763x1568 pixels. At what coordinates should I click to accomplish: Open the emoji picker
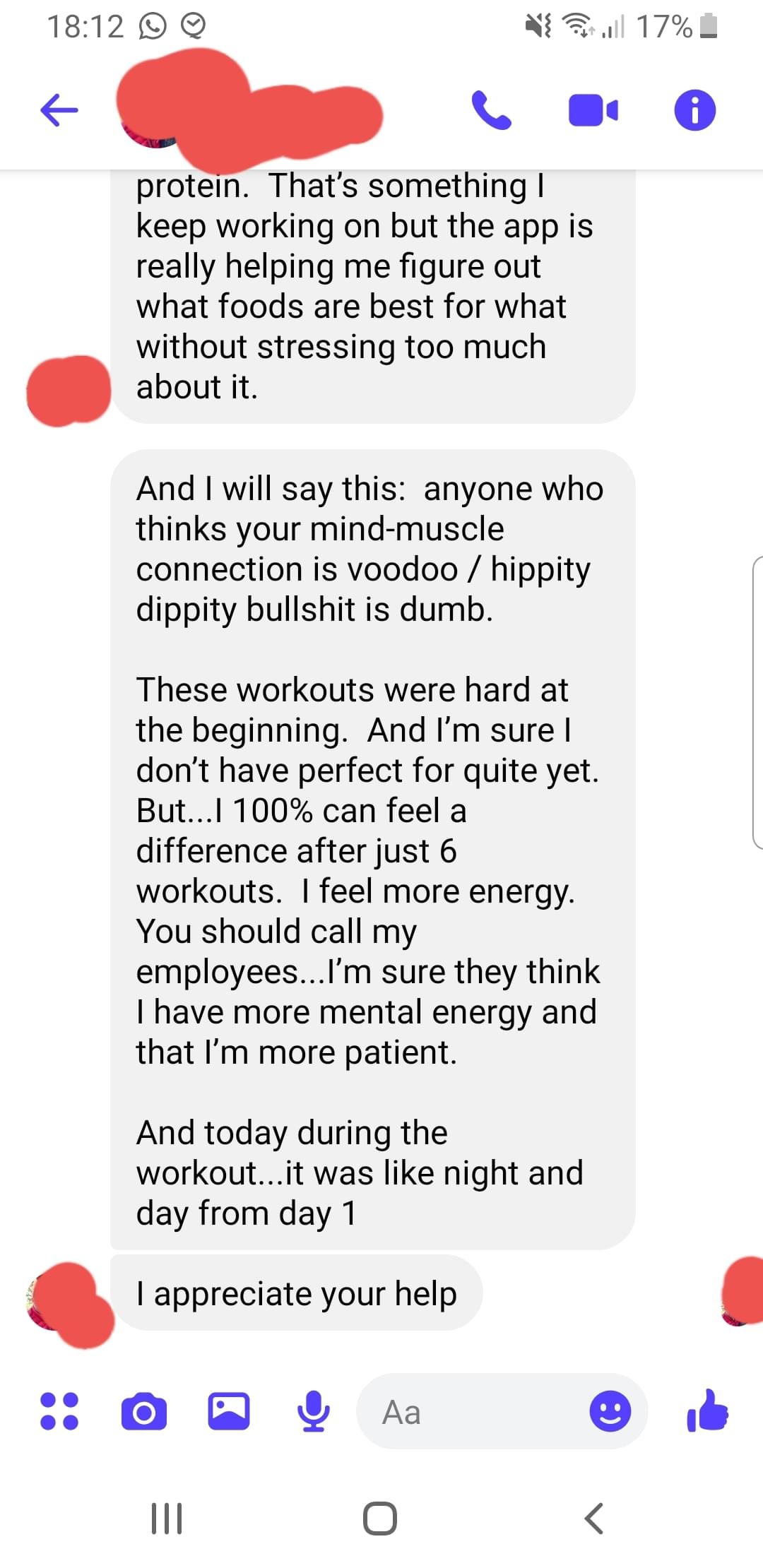pos(610,1411)
